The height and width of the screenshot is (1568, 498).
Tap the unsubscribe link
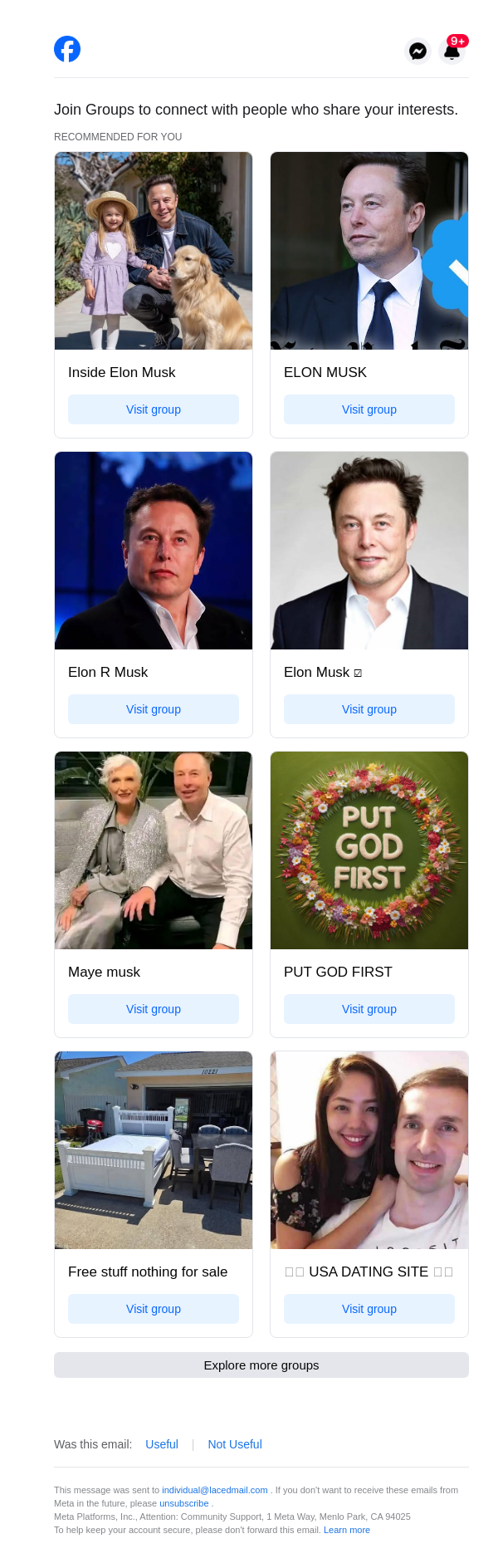[184, 1503]
